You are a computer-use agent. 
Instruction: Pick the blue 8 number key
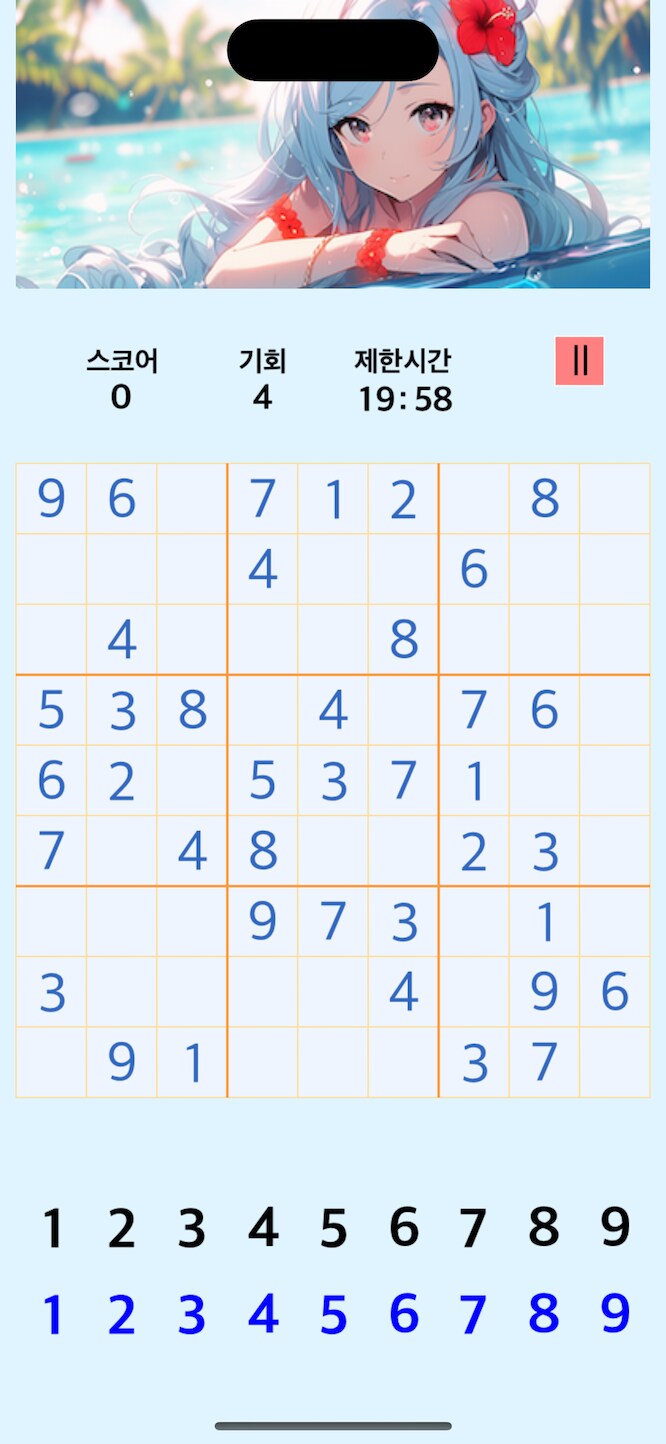pos(544,1315)
